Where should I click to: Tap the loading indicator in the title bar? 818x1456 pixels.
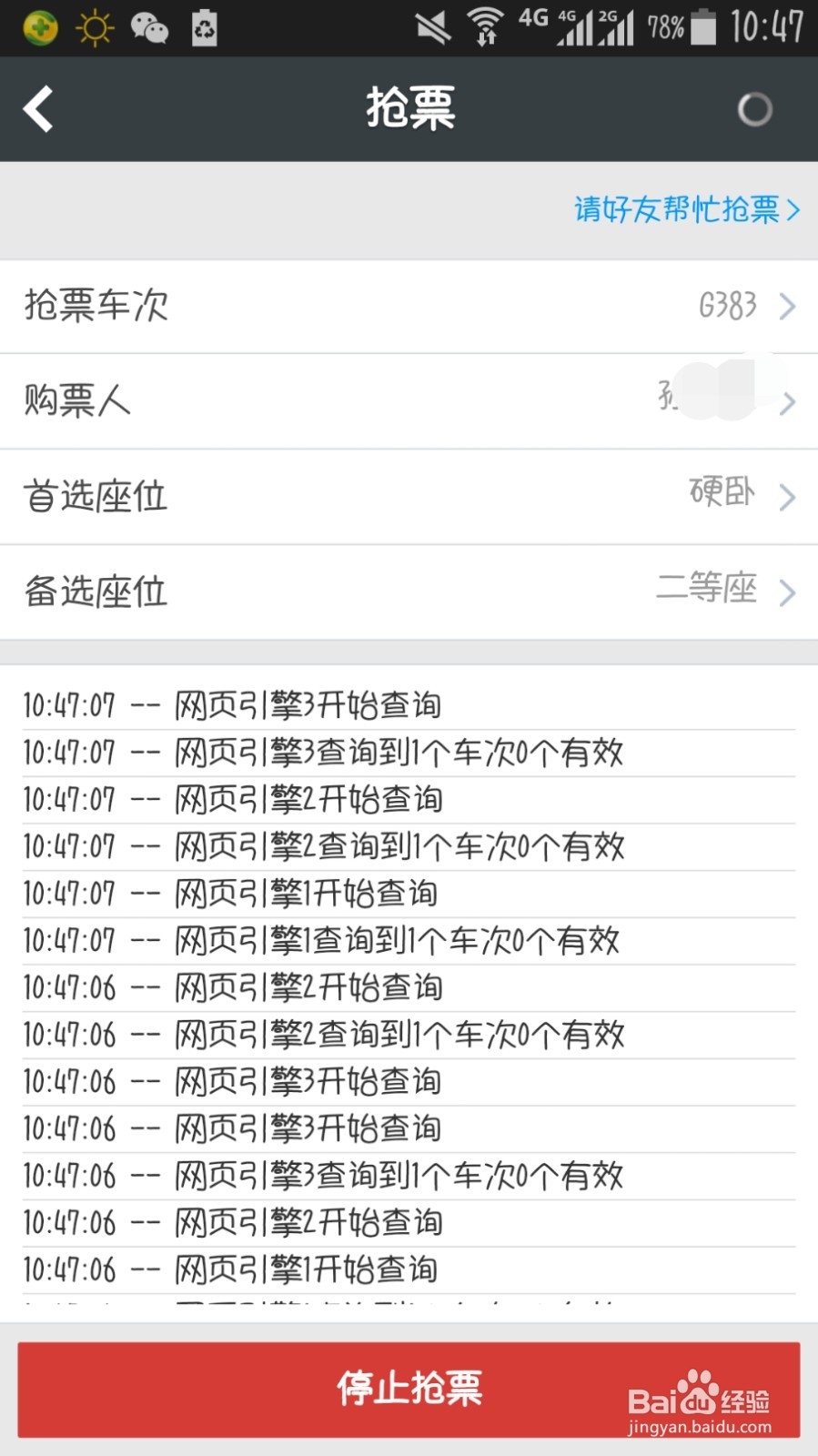point(755,108)
